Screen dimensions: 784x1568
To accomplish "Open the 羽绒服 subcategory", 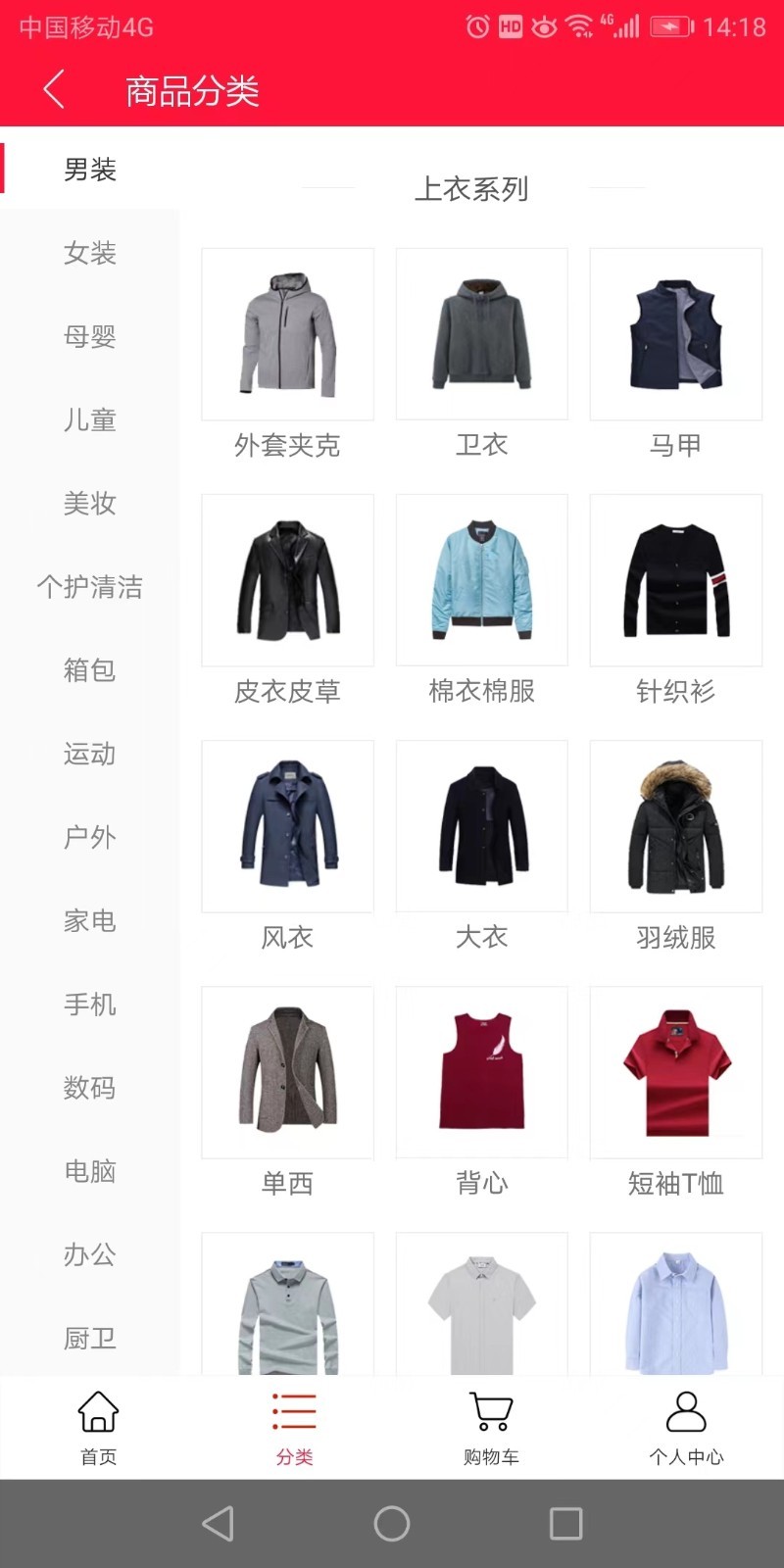I will click(x=675, y=846).
